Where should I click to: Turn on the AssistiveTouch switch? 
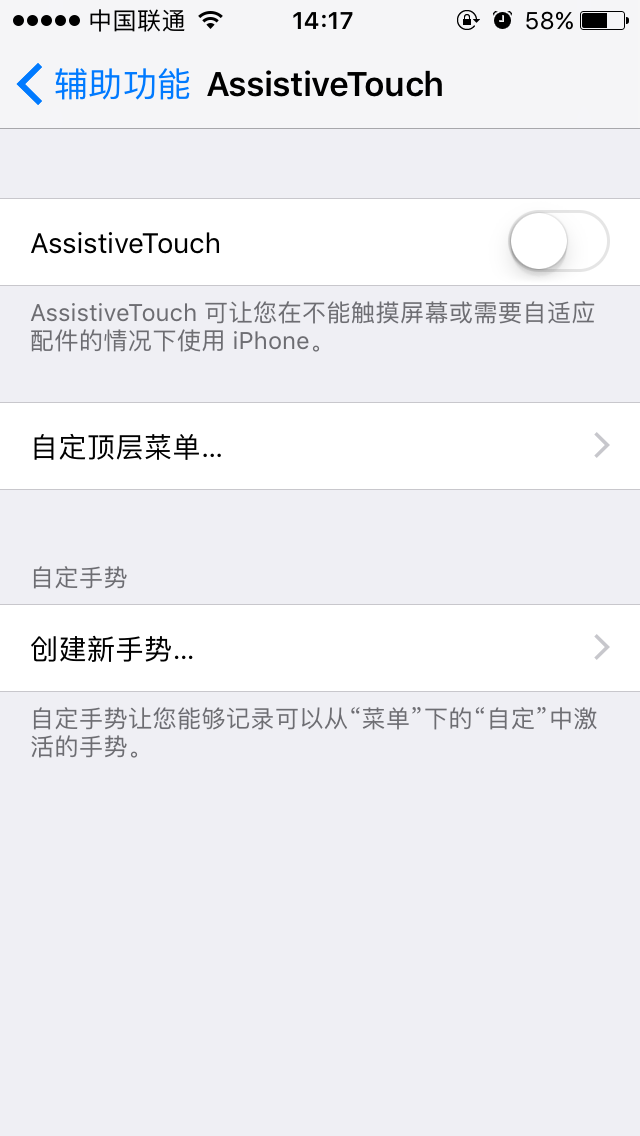[559, 241]
